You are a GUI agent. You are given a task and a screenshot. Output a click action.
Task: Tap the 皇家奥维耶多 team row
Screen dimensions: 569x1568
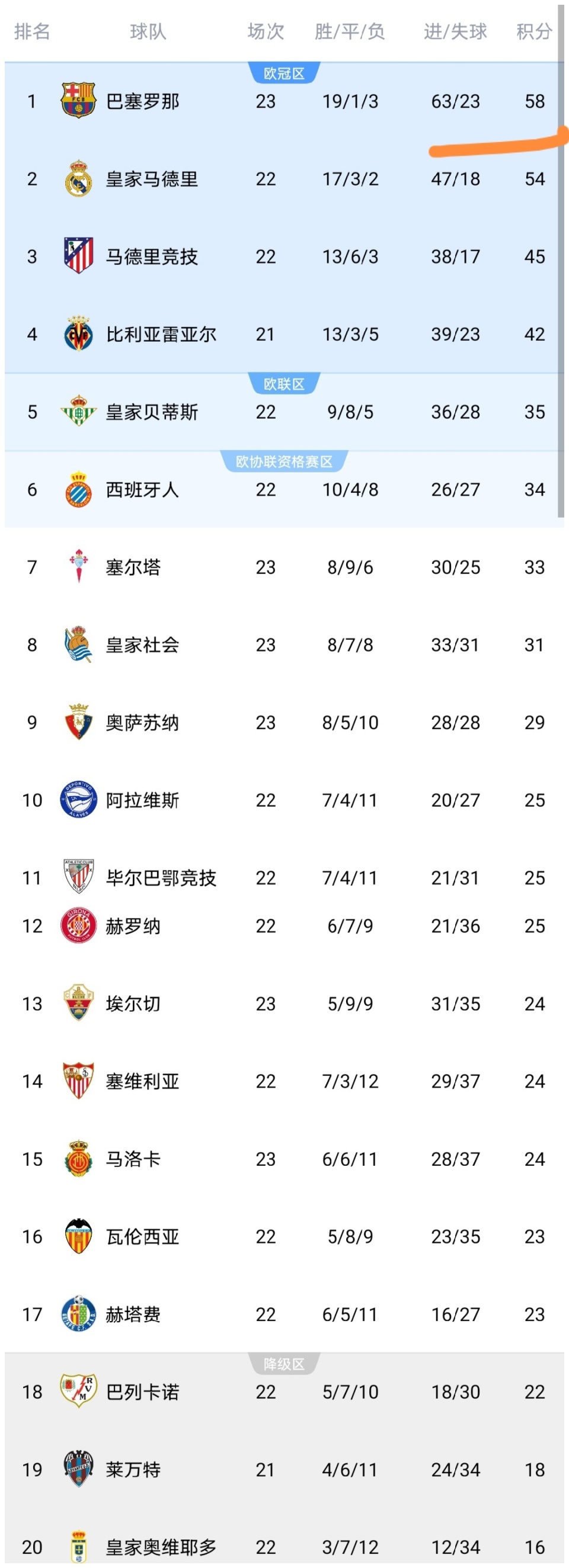pyautogui.click(x=161, y=1547)
